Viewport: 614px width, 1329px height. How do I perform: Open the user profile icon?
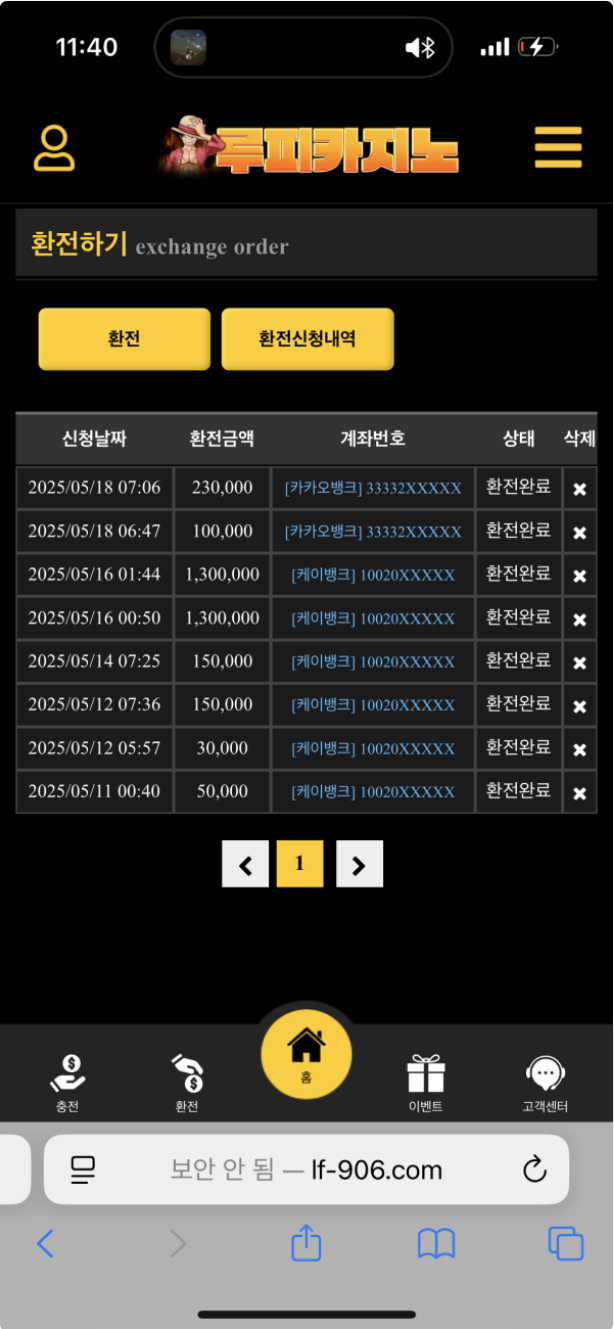54,148
